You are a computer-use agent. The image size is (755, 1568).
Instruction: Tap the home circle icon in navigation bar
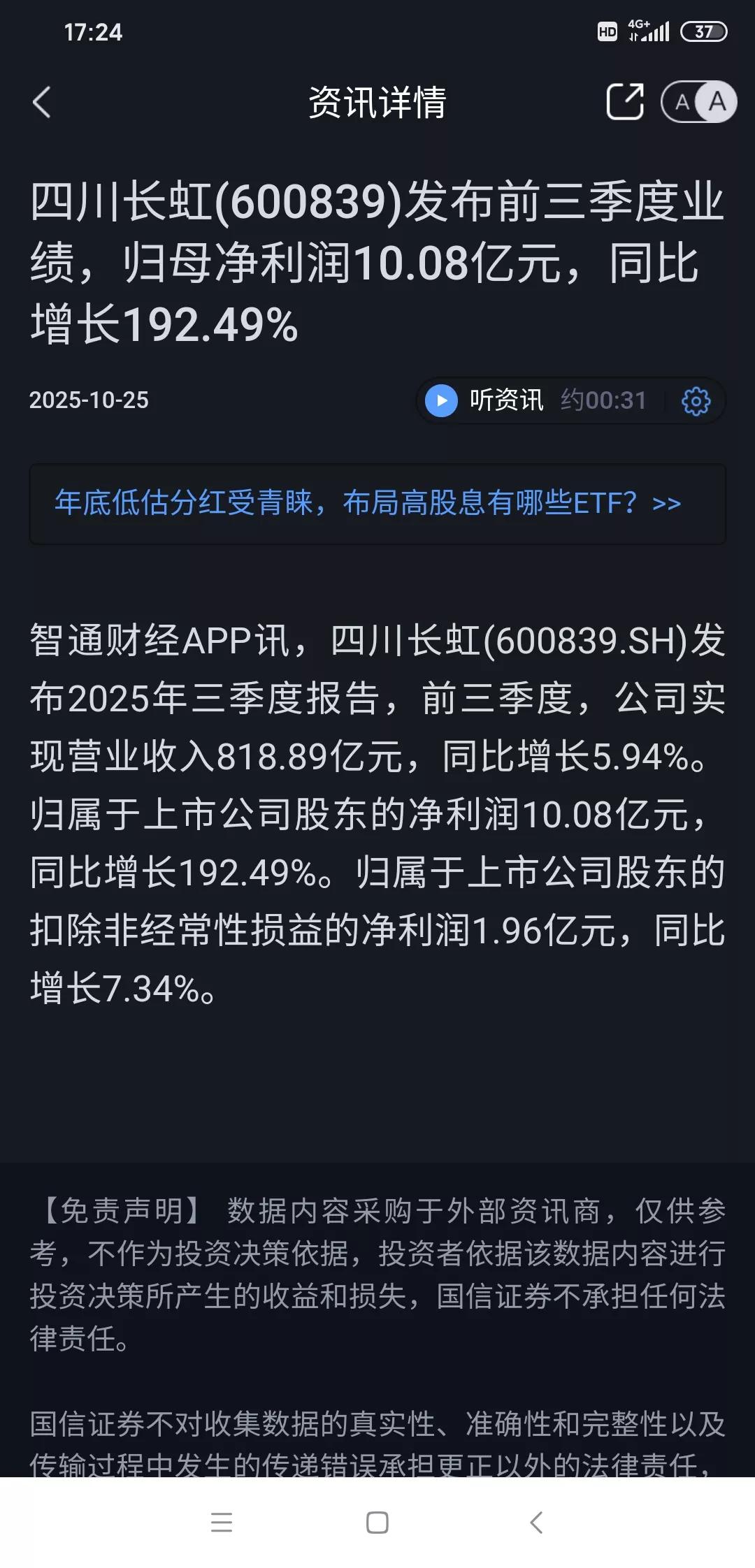[377, 1523]
